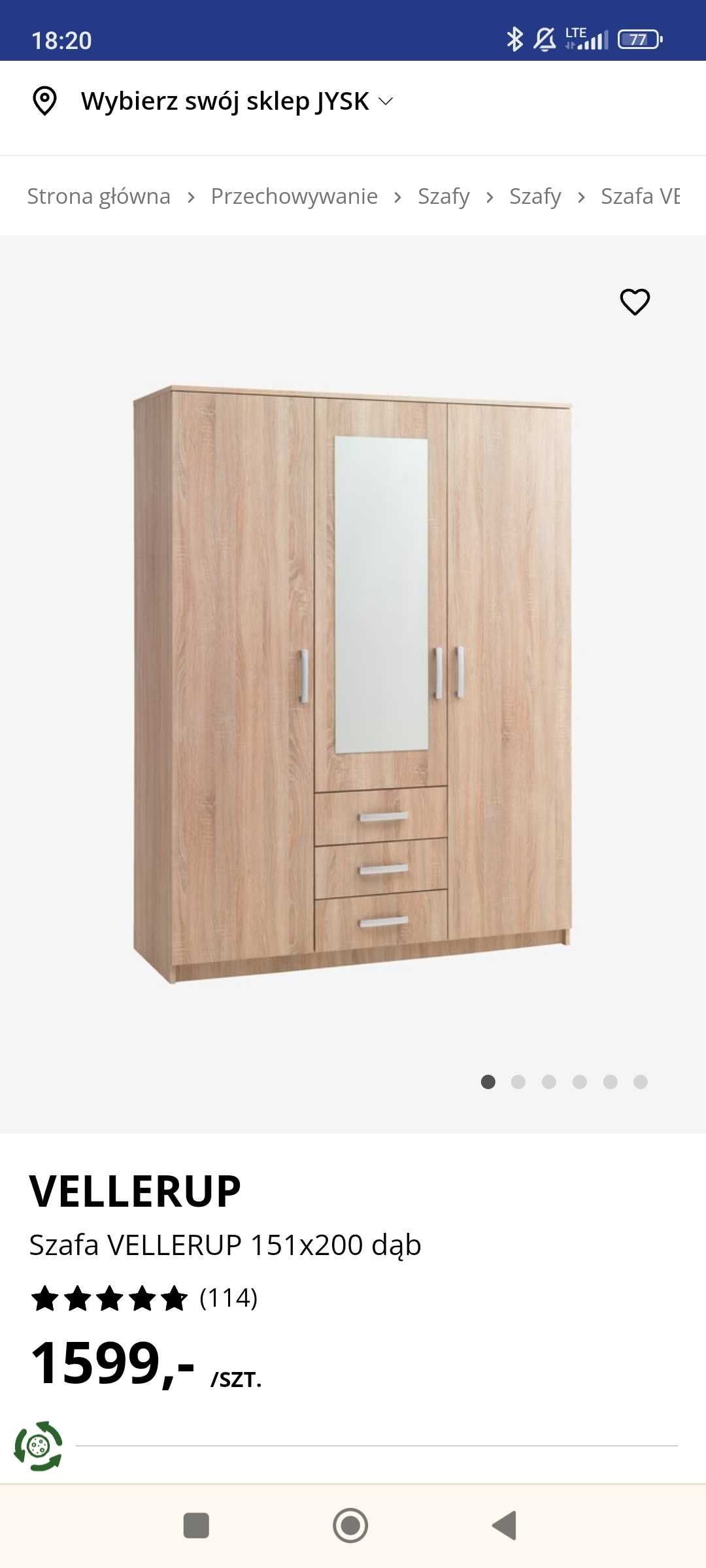Image resolution: width=706 pixels, height=1568 pixels.
Task: Open the Przechowywanie breadcrumb link
Action: [294, 196]
